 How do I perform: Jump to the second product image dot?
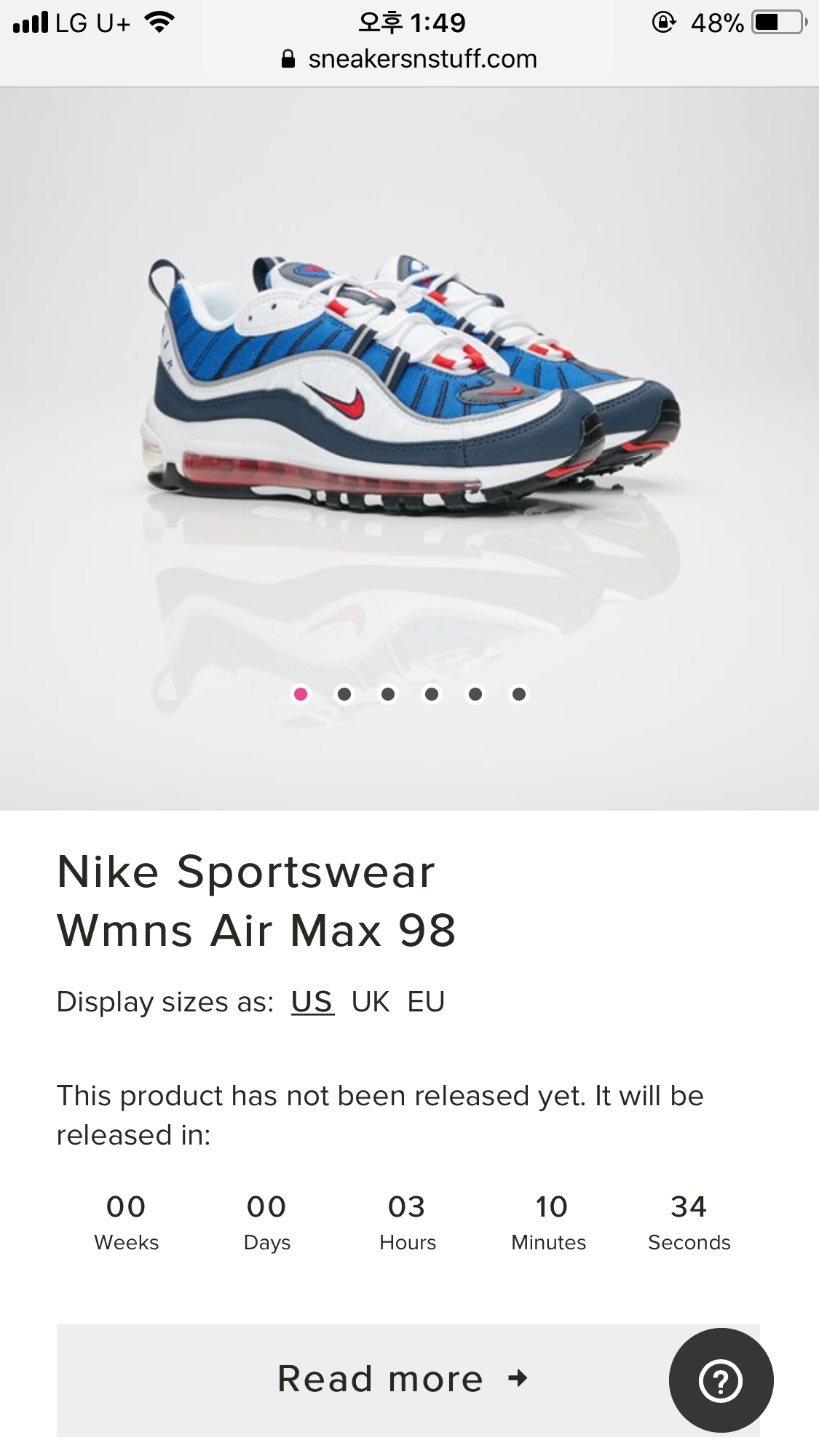(344, 694)
